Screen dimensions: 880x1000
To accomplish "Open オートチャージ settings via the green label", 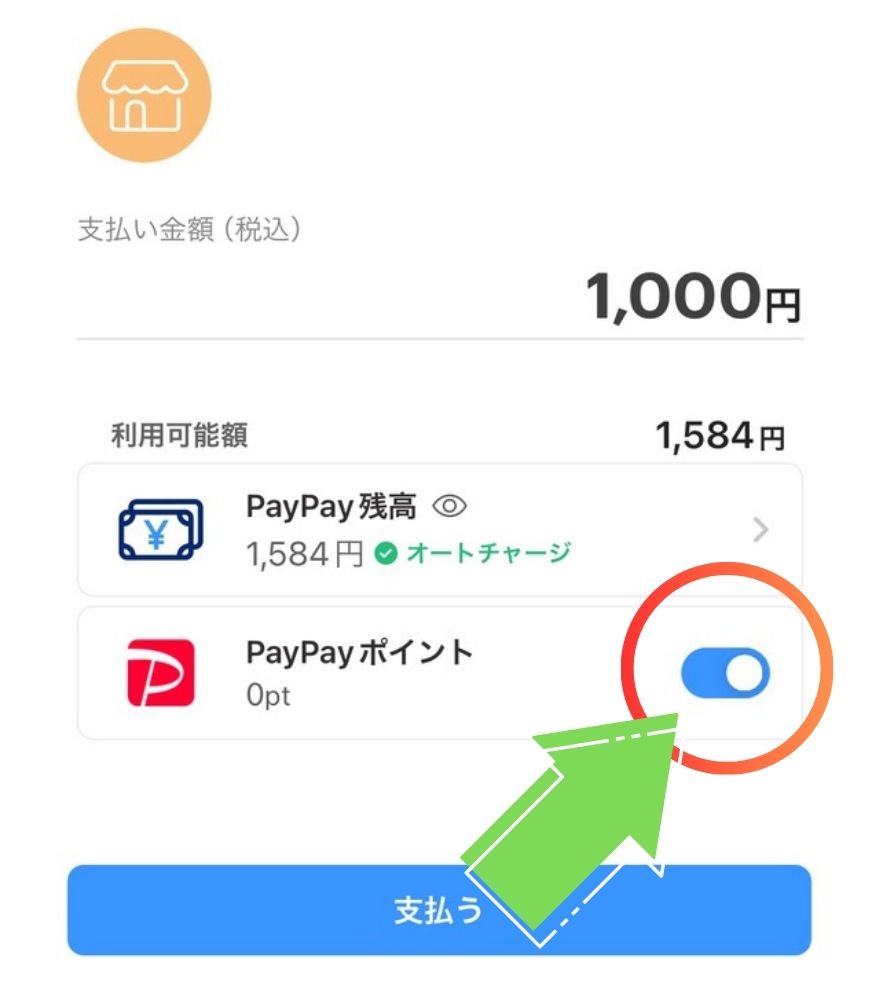I will [x=490, y=550].
